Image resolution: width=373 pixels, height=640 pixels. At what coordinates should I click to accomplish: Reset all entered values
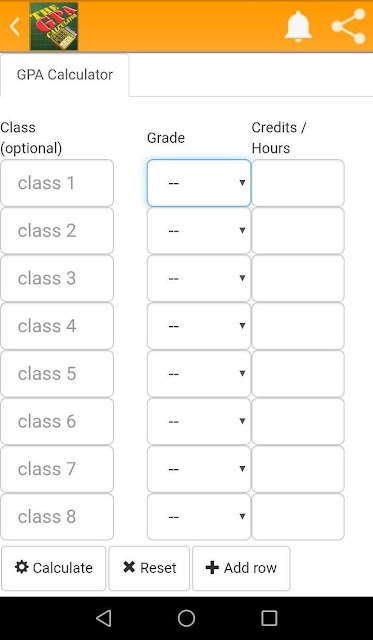(149, 568)
